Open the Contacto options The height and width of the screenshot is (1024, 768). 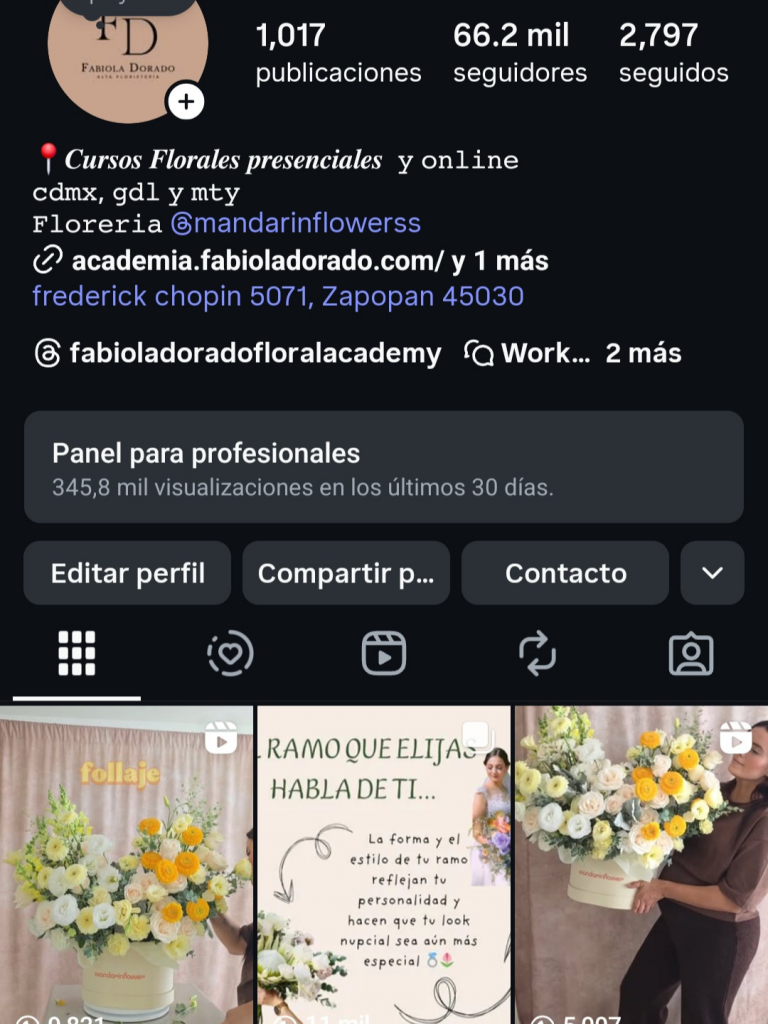565,573
